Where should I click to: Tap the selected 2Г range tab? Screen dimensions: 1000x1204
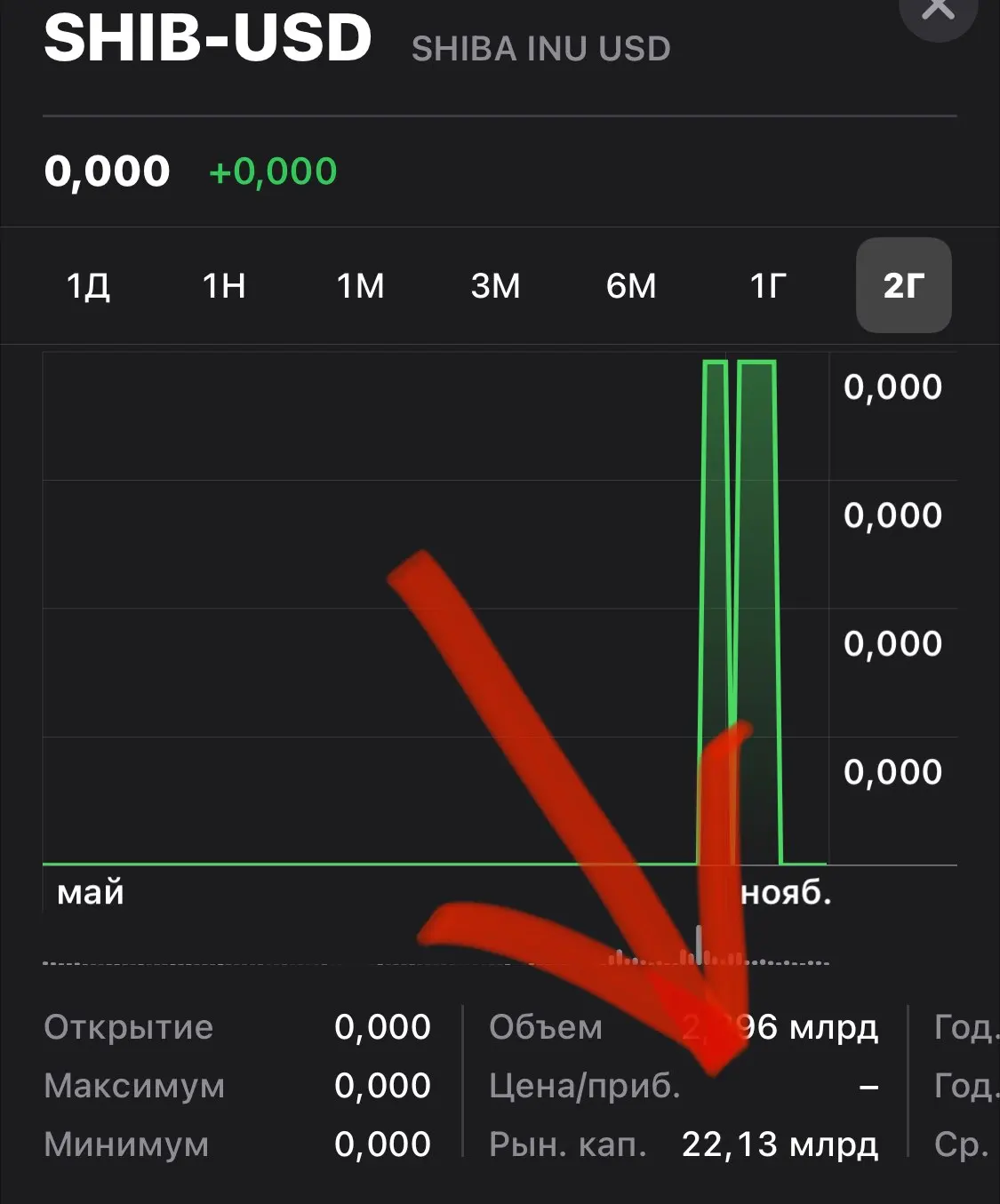click(x=903, y=286)
